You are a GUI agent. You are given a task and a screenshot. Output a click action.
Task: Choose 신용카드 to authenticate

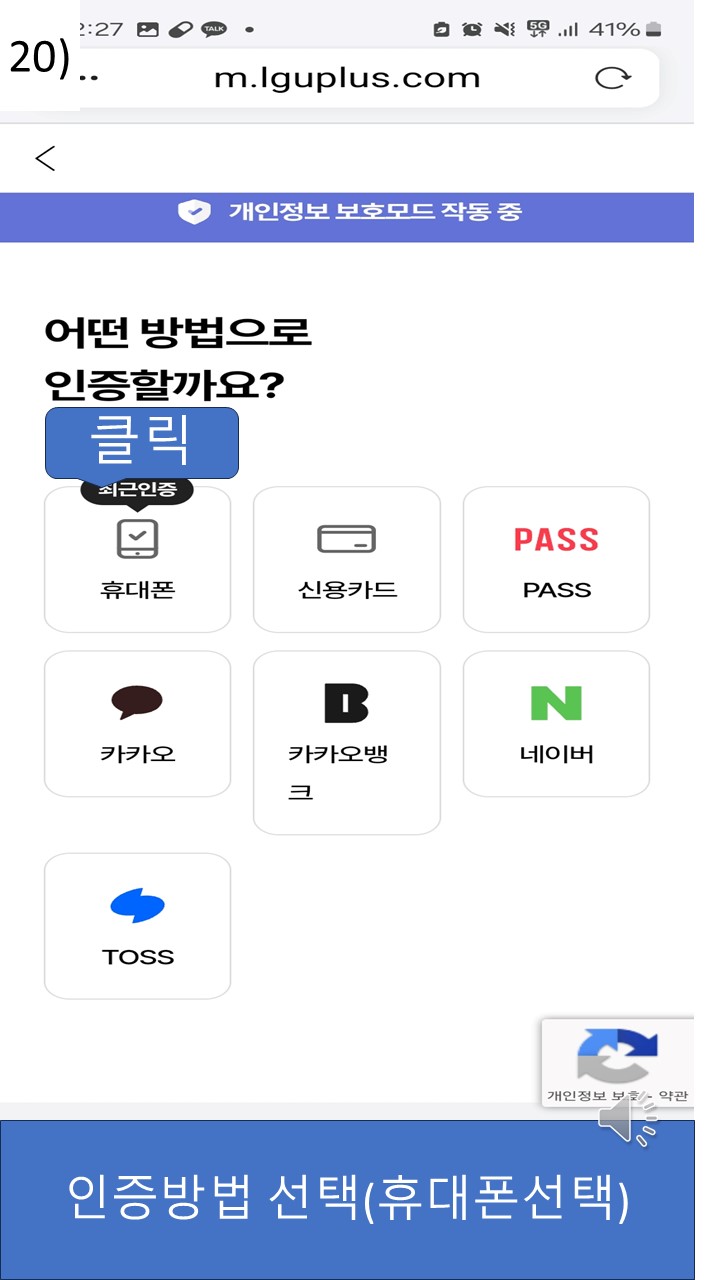[x=347, y=560]
